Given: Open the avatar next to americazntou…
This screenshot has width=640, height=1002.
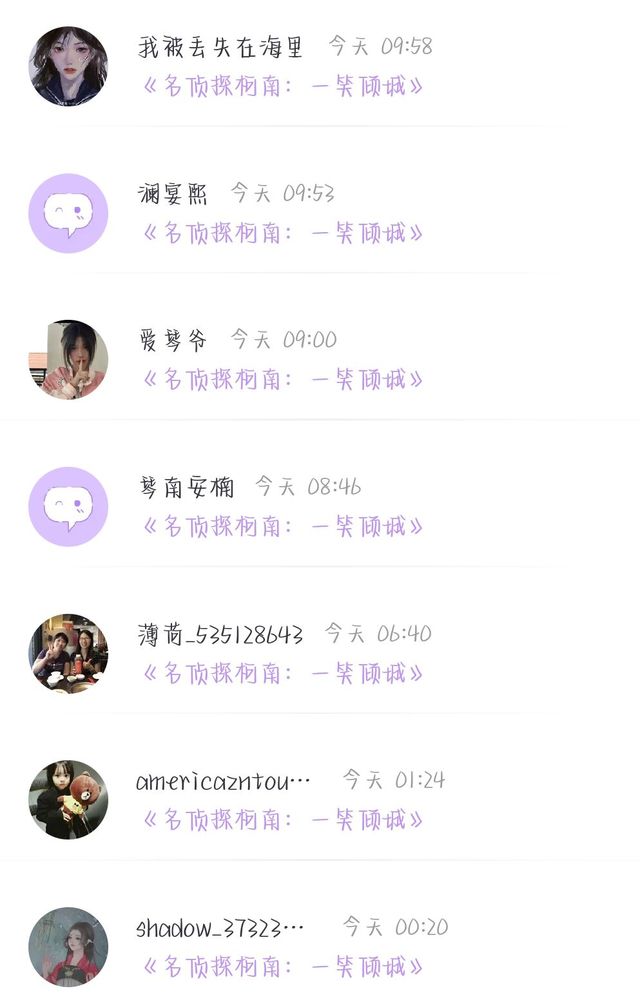Looking at the screenshot, I should click(x=68, y=800).
